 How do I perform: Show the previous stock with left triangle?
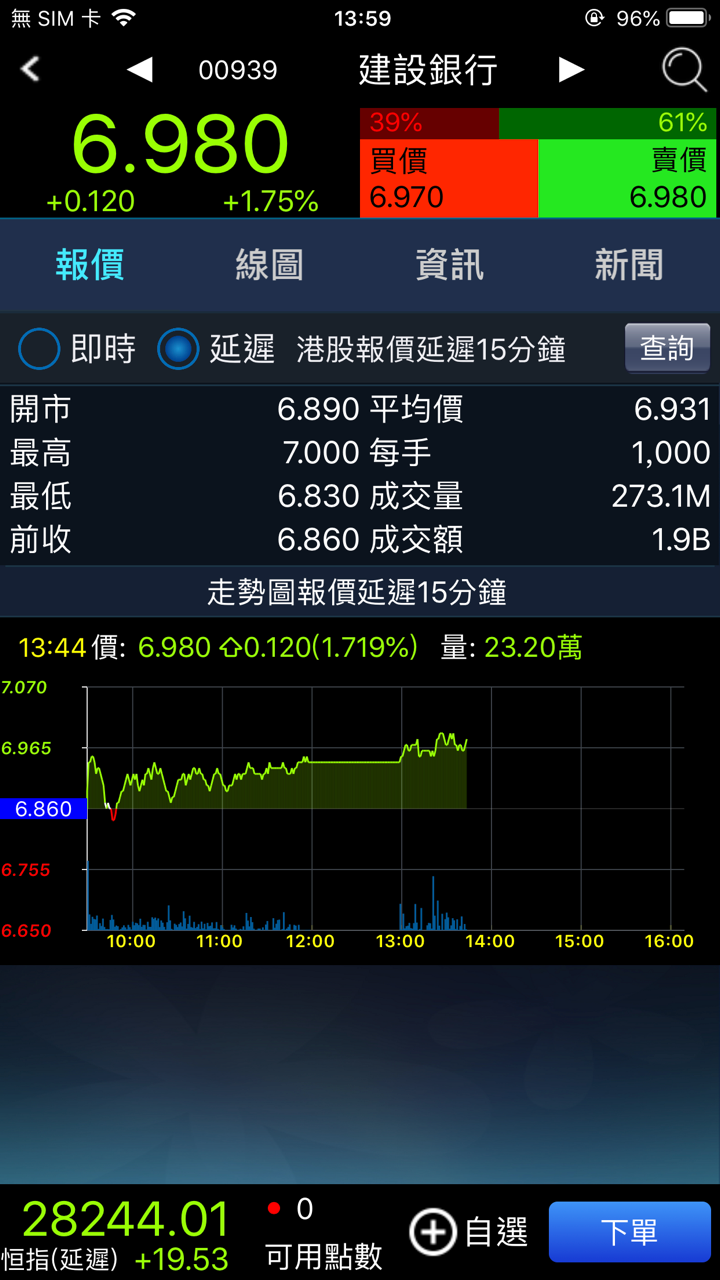[140, 69]
